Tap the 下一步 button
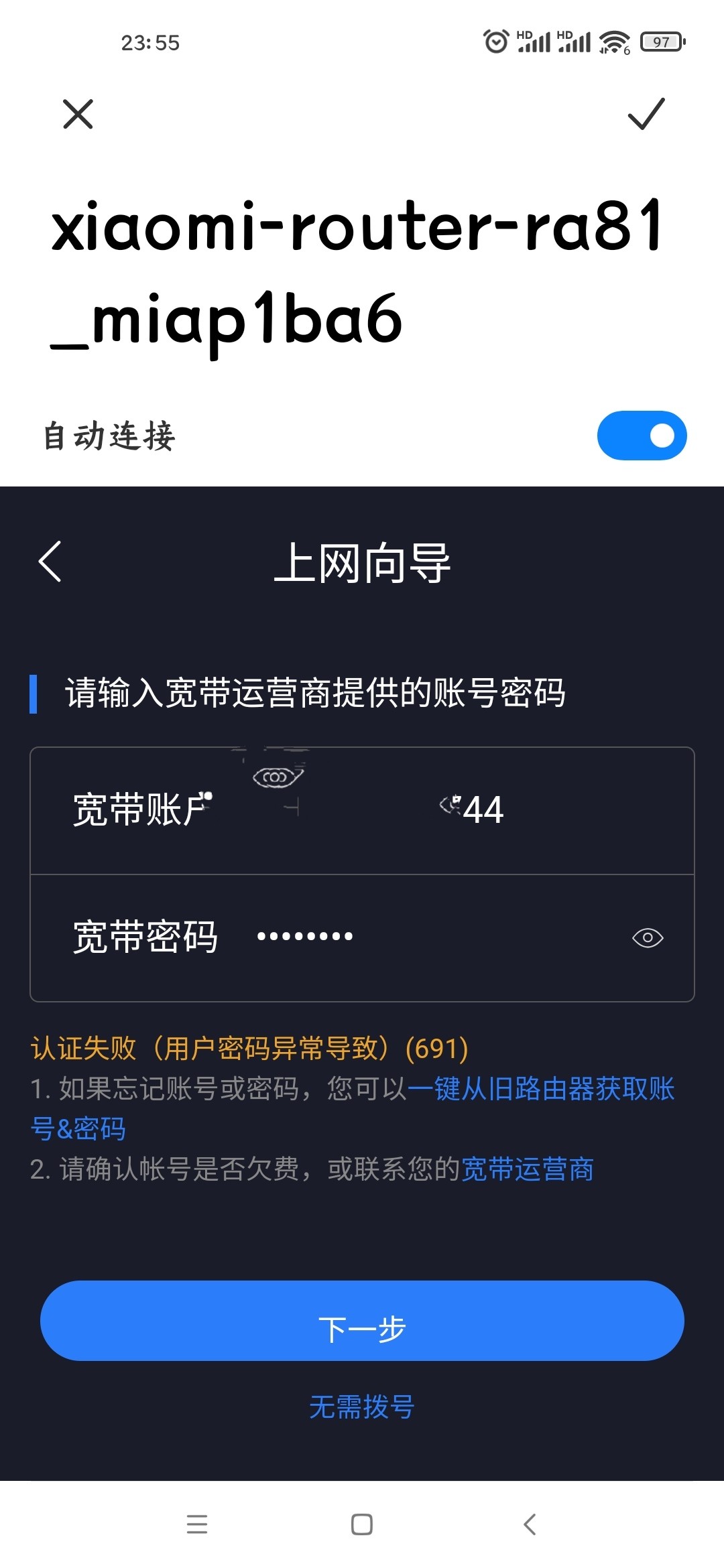 (x=362, y=1329)
